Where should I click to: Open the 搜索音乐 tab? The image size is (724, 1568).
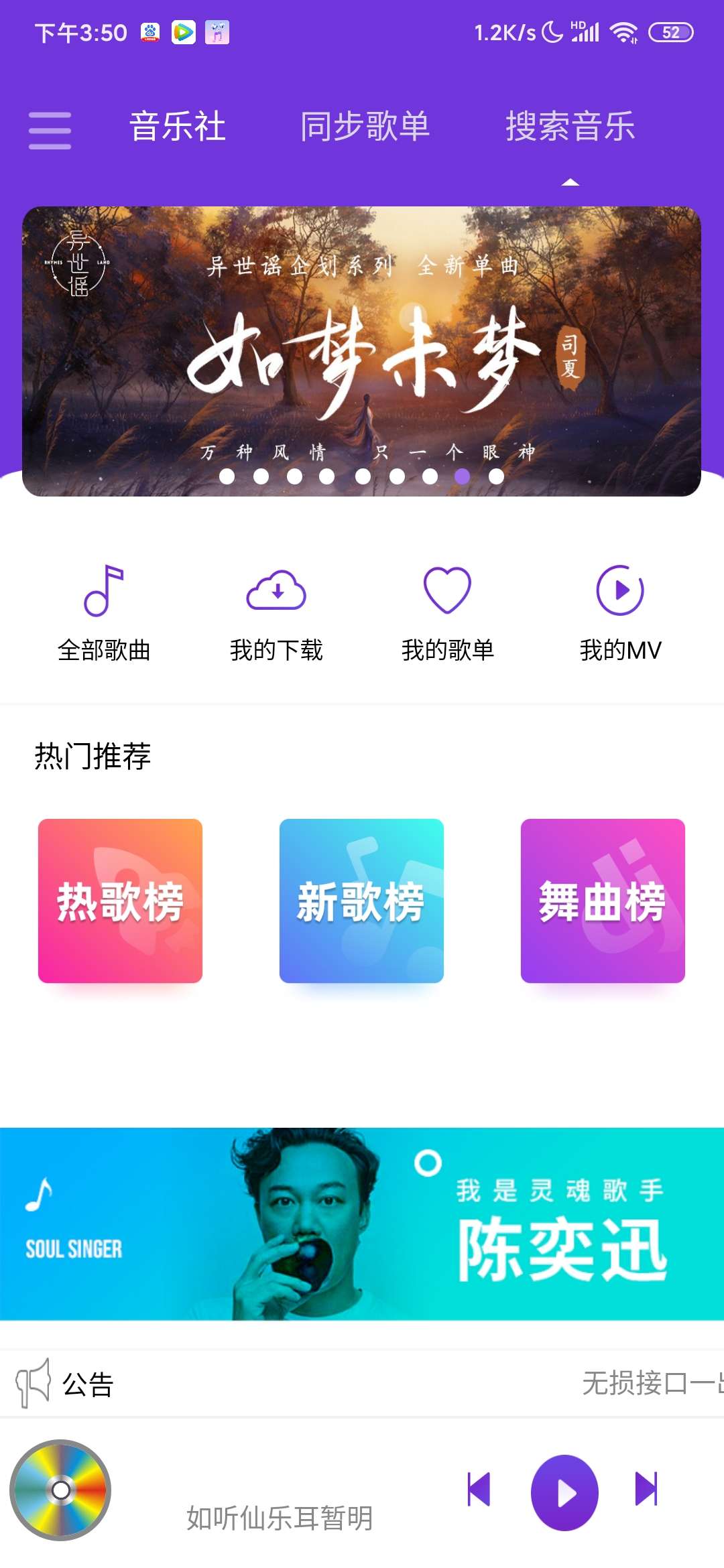click(x=570, y=126)
